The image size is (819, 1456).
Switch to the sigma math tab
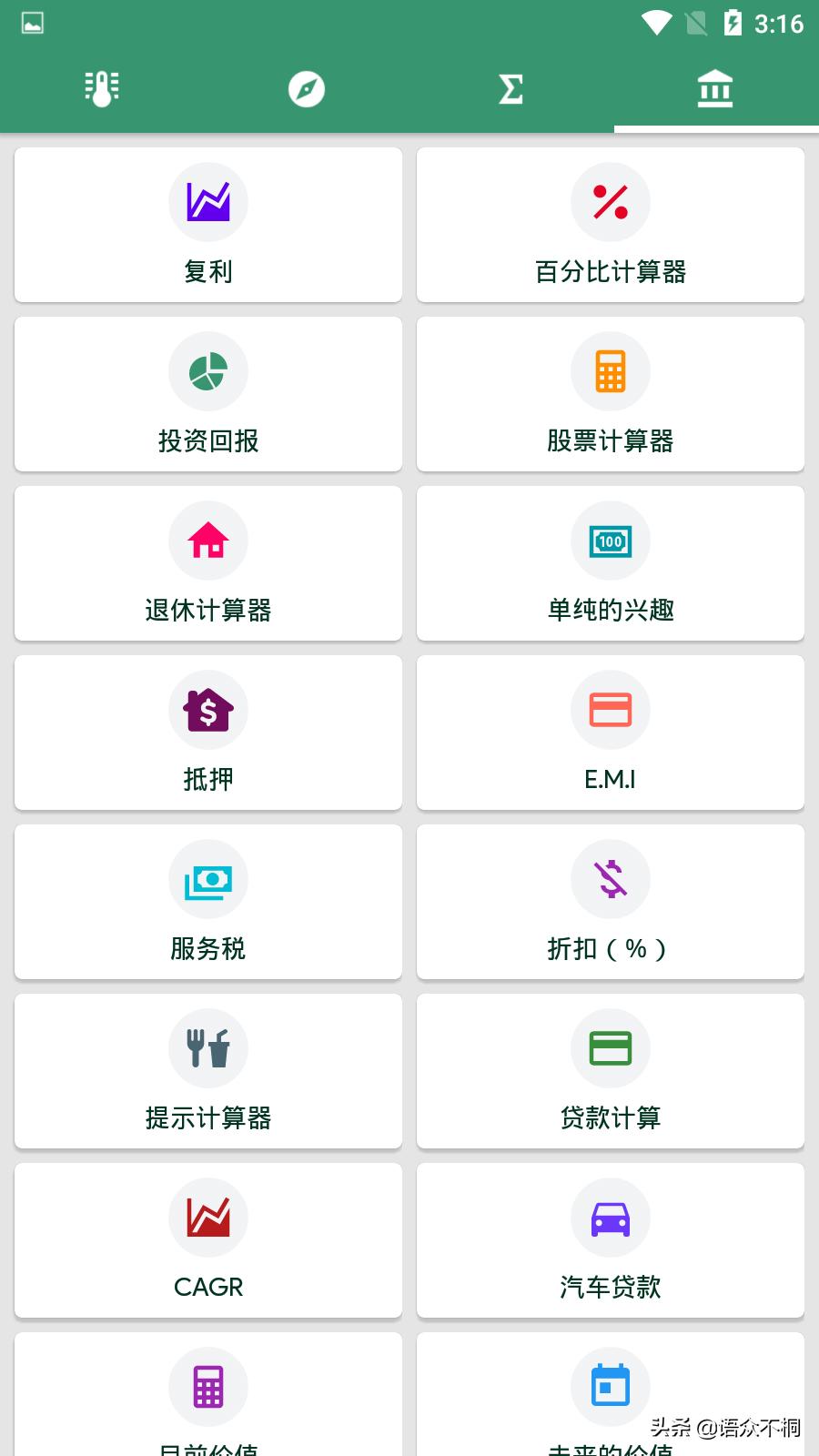point(511,88)
